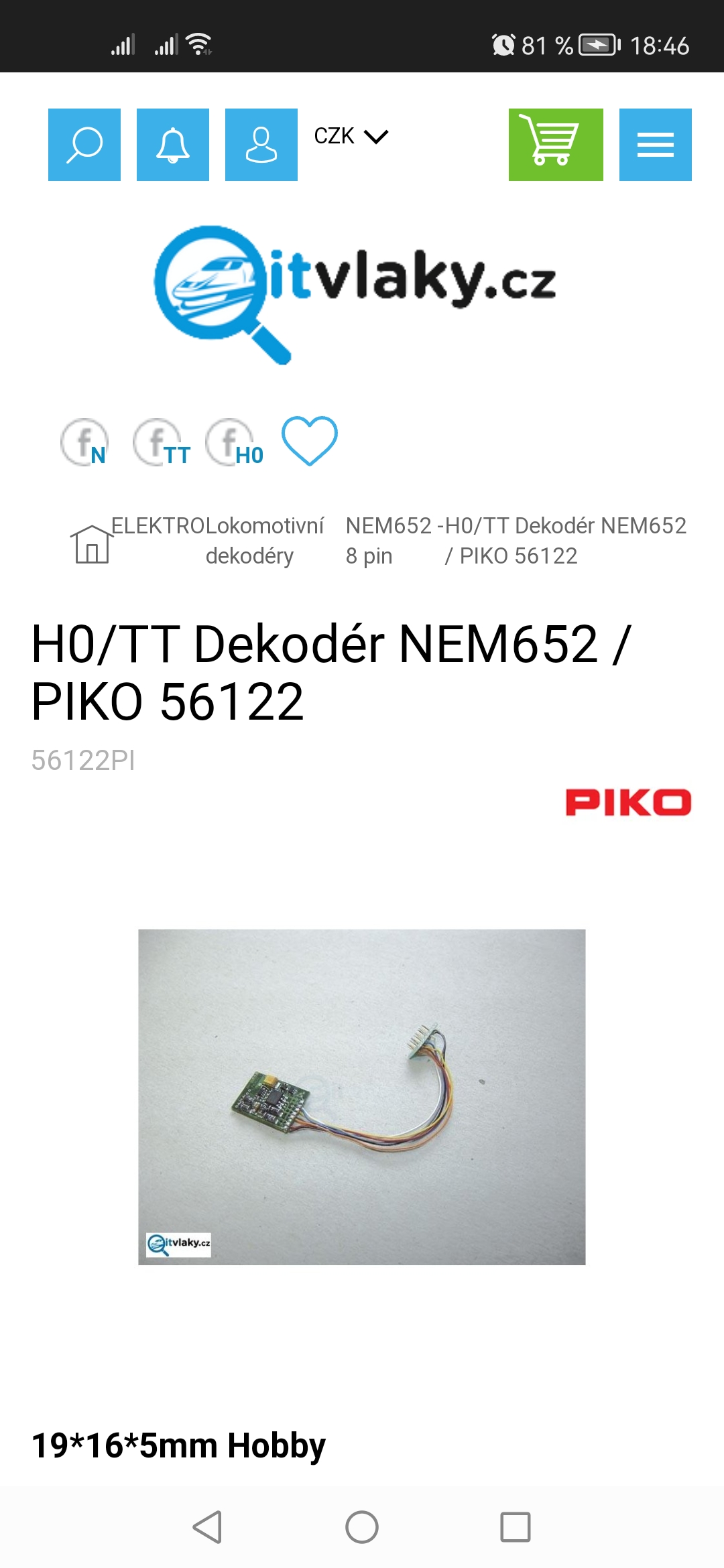Viewport: 724px width, 1568px height.
Task: Open the hamburger menu
Action: (655, 145)
